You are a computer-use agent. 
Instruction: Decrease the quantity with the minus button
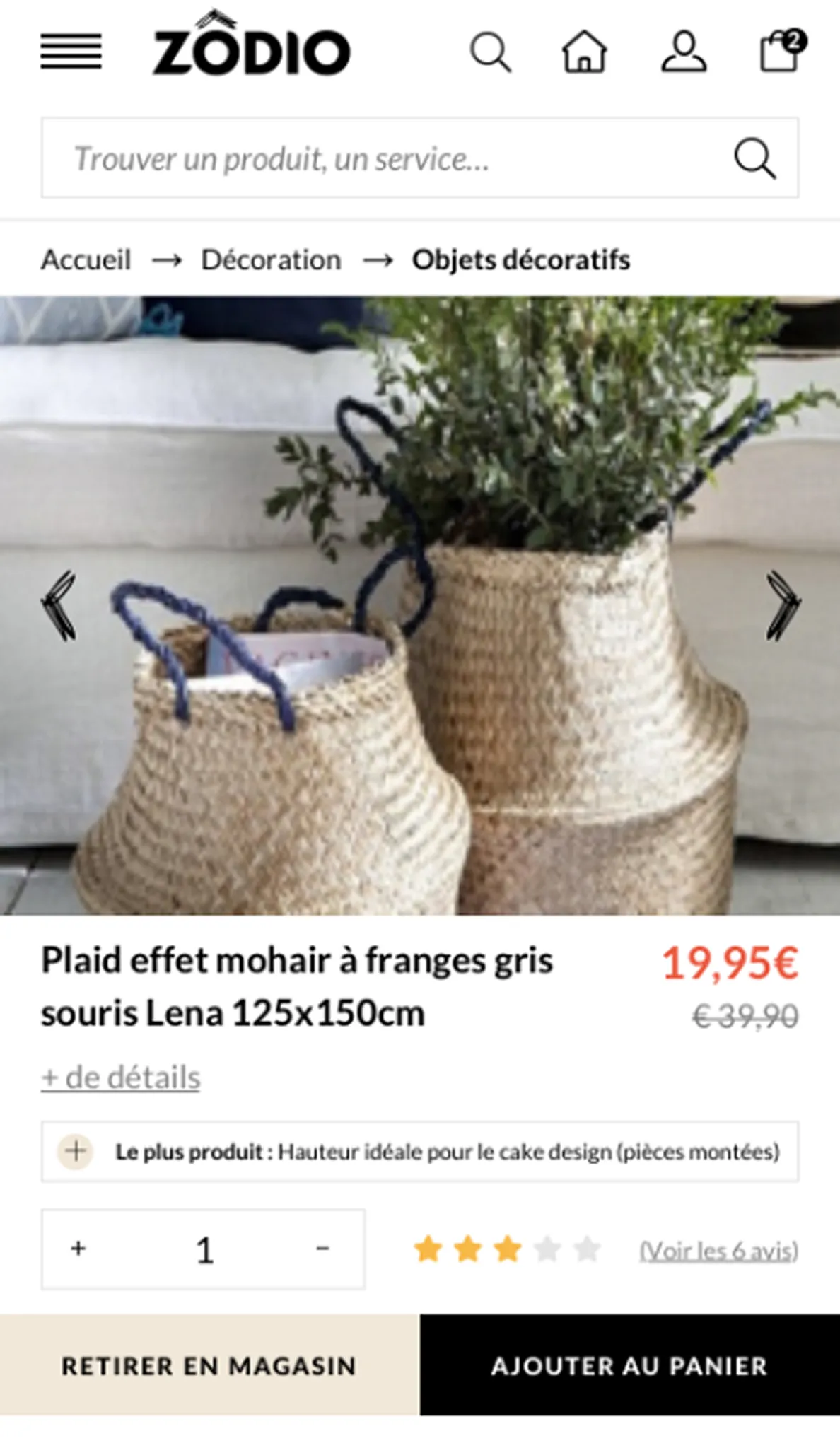[322, 1249]
